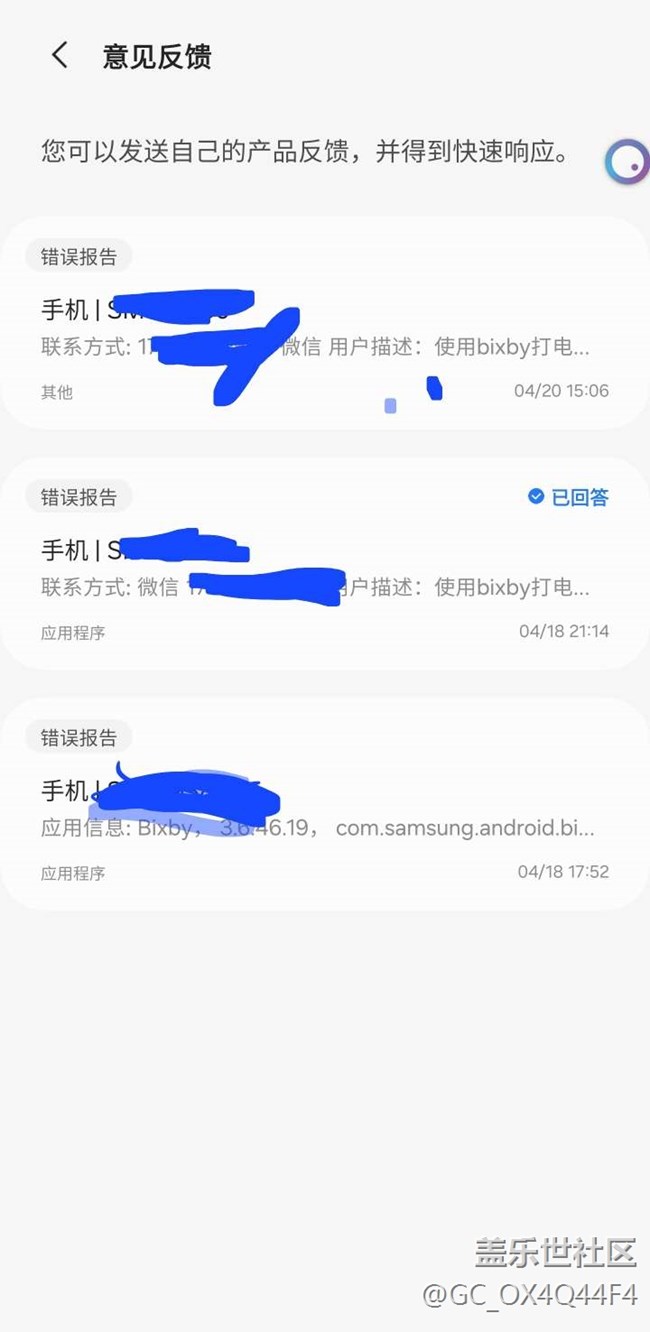Tap the floating Bixby circle icon

(629, 162)
